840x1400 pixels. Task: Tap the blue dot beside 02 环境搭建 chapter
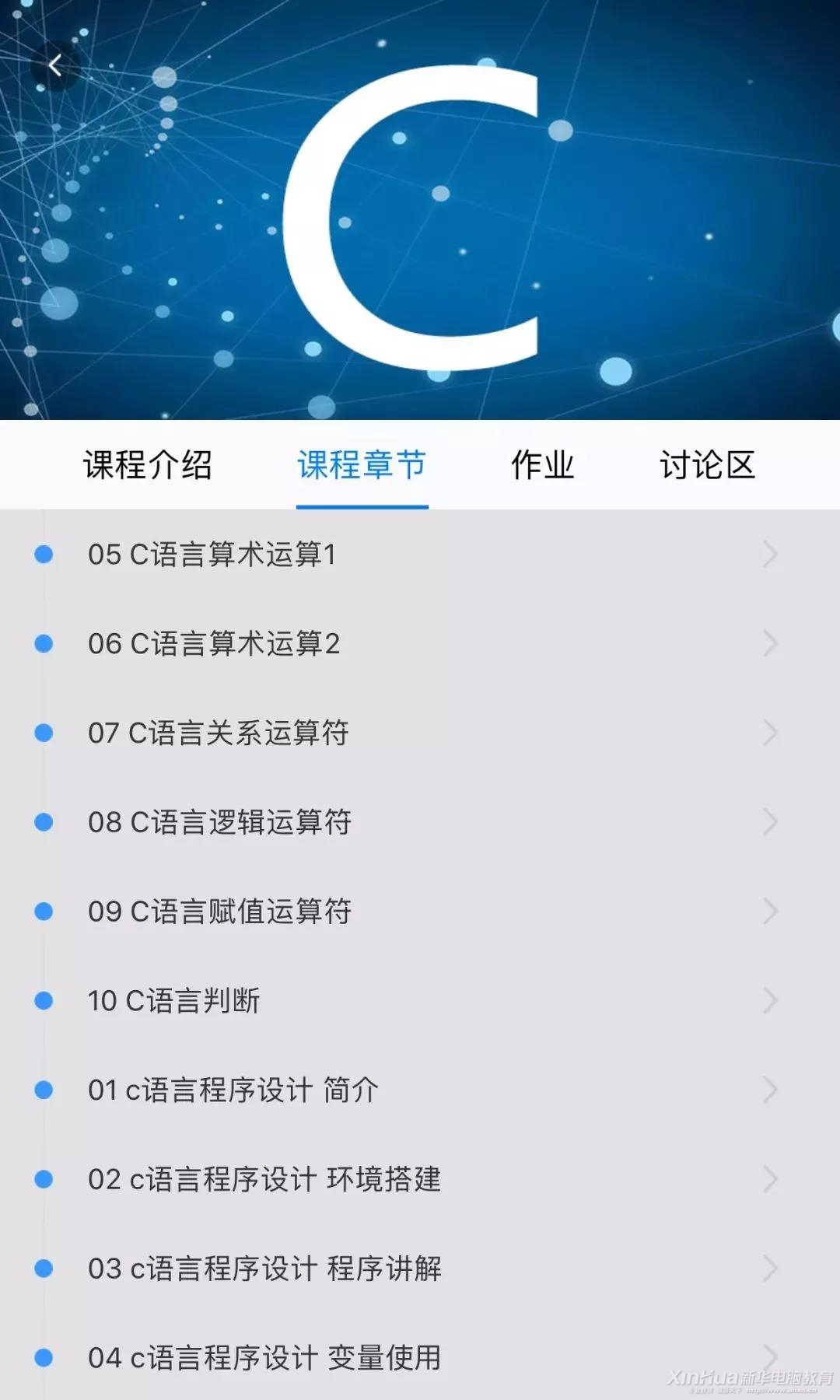[43, 1181]
